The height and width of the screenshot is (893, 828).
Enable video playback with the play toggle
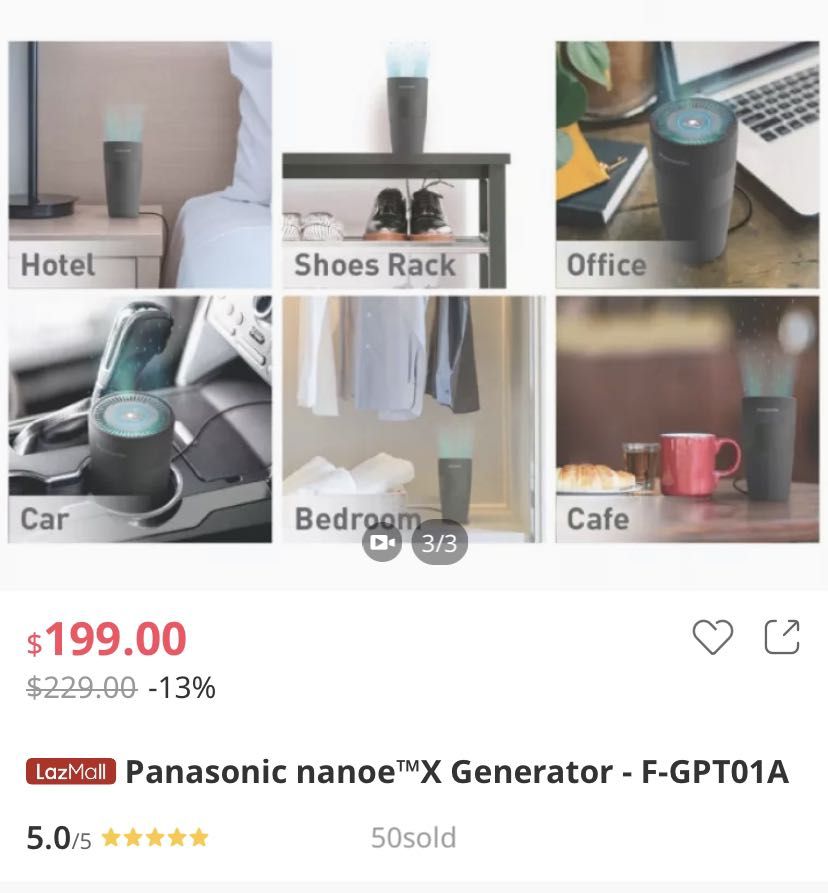tap(382, 544)
